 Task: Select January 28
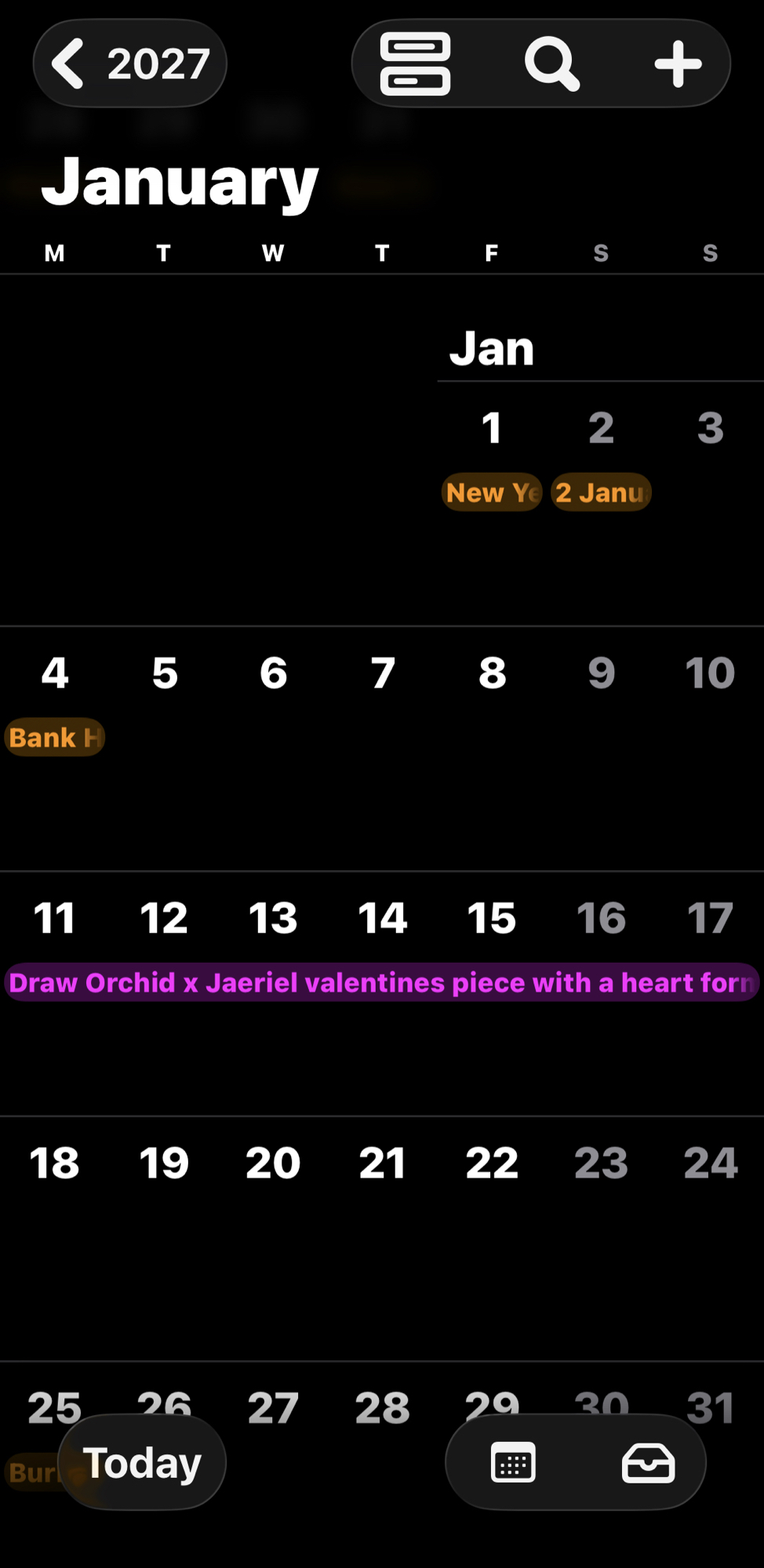click(x=382, y=1407)
